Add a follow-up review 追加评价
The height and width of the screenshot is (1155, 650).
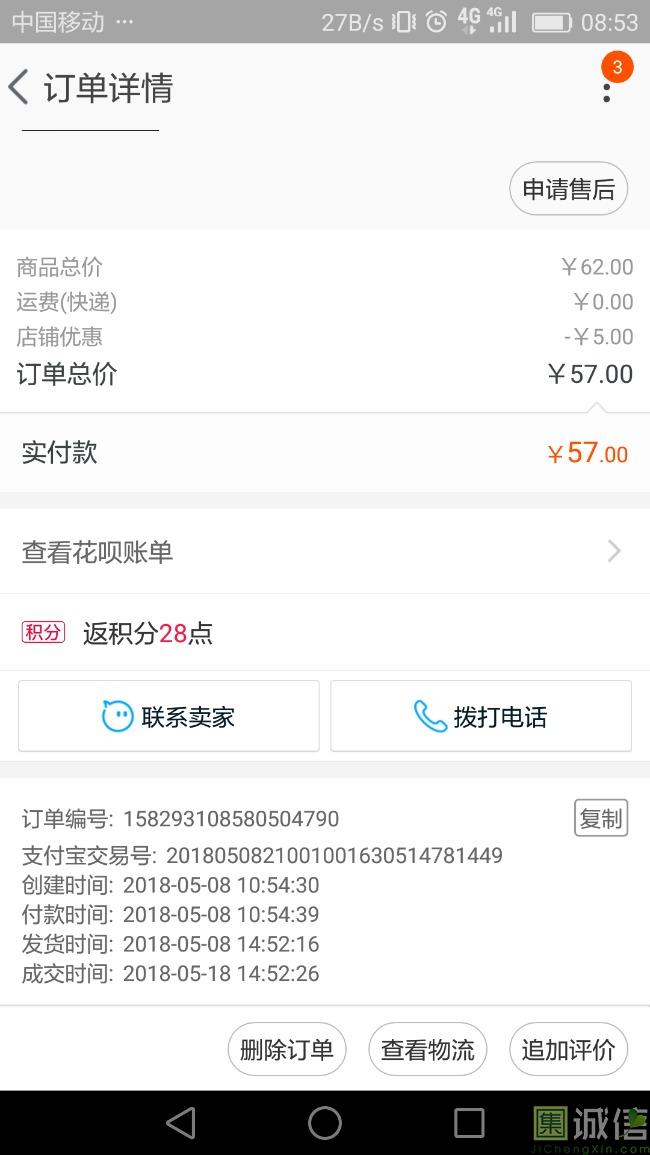tap(568, 1050)
